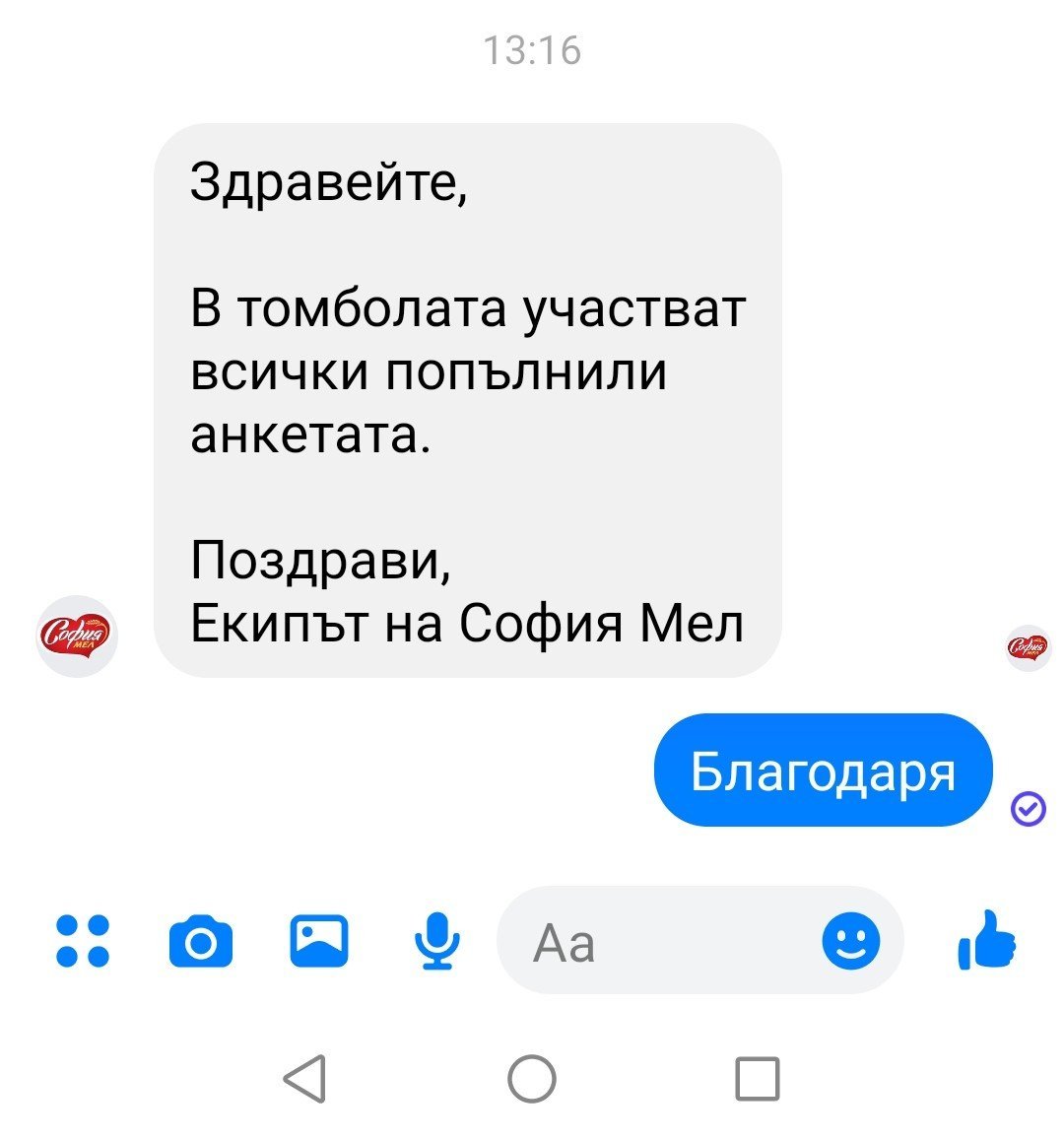
Task: Tap the microphone to record voice message
Action: [x=436, y=940]
